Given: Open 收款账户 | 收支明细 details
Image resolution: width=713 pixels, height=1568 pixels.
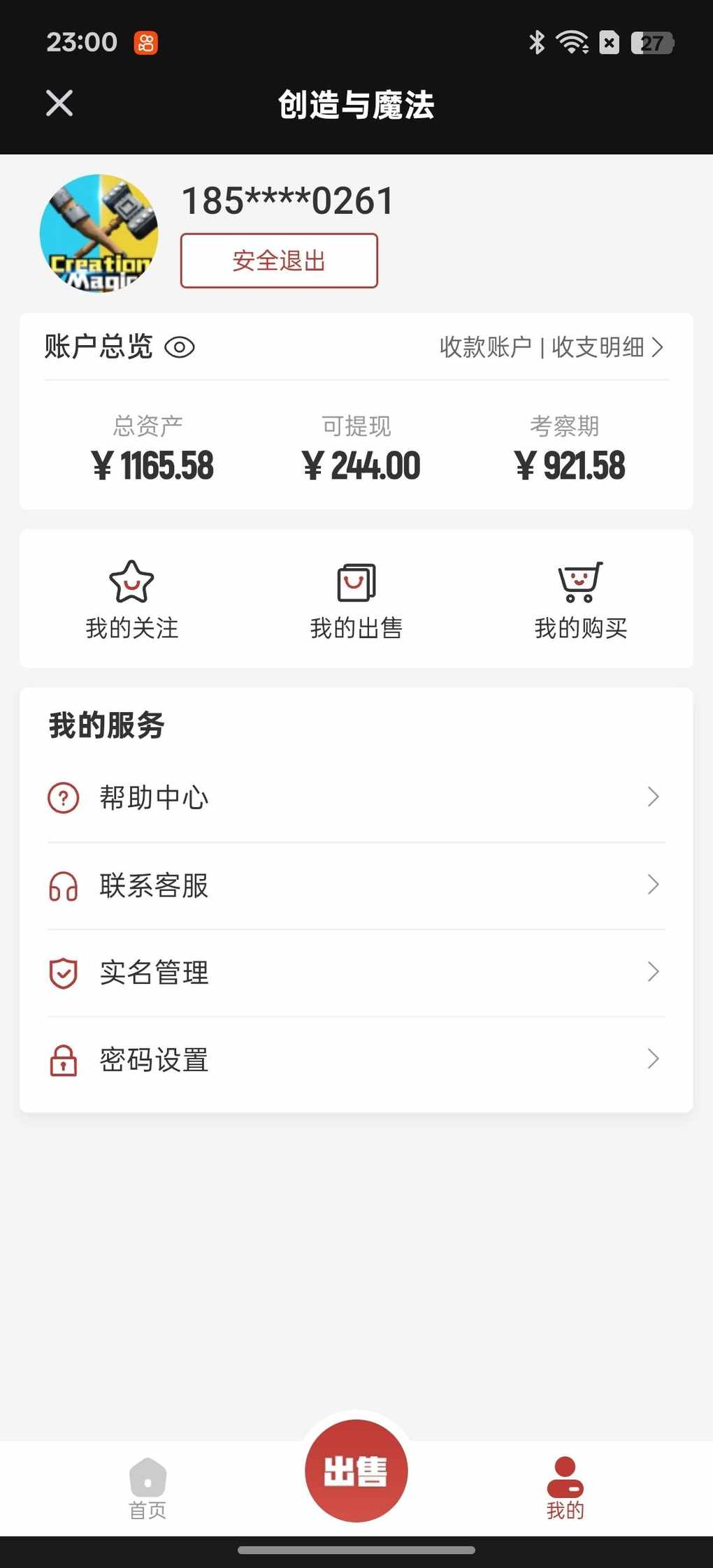Looking at the screenshot, I should (x=551, y=347).
